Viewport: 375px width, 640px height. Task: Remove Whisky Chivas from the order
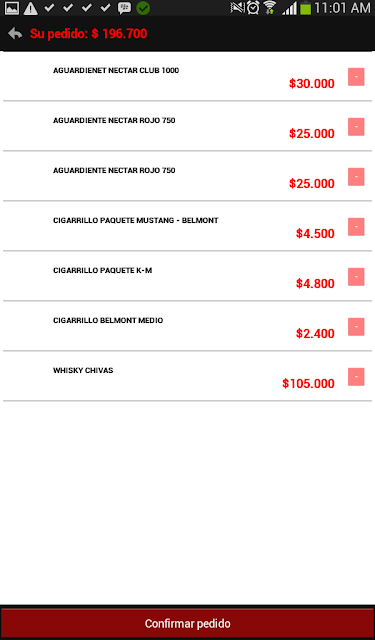(x=356, y=377)
